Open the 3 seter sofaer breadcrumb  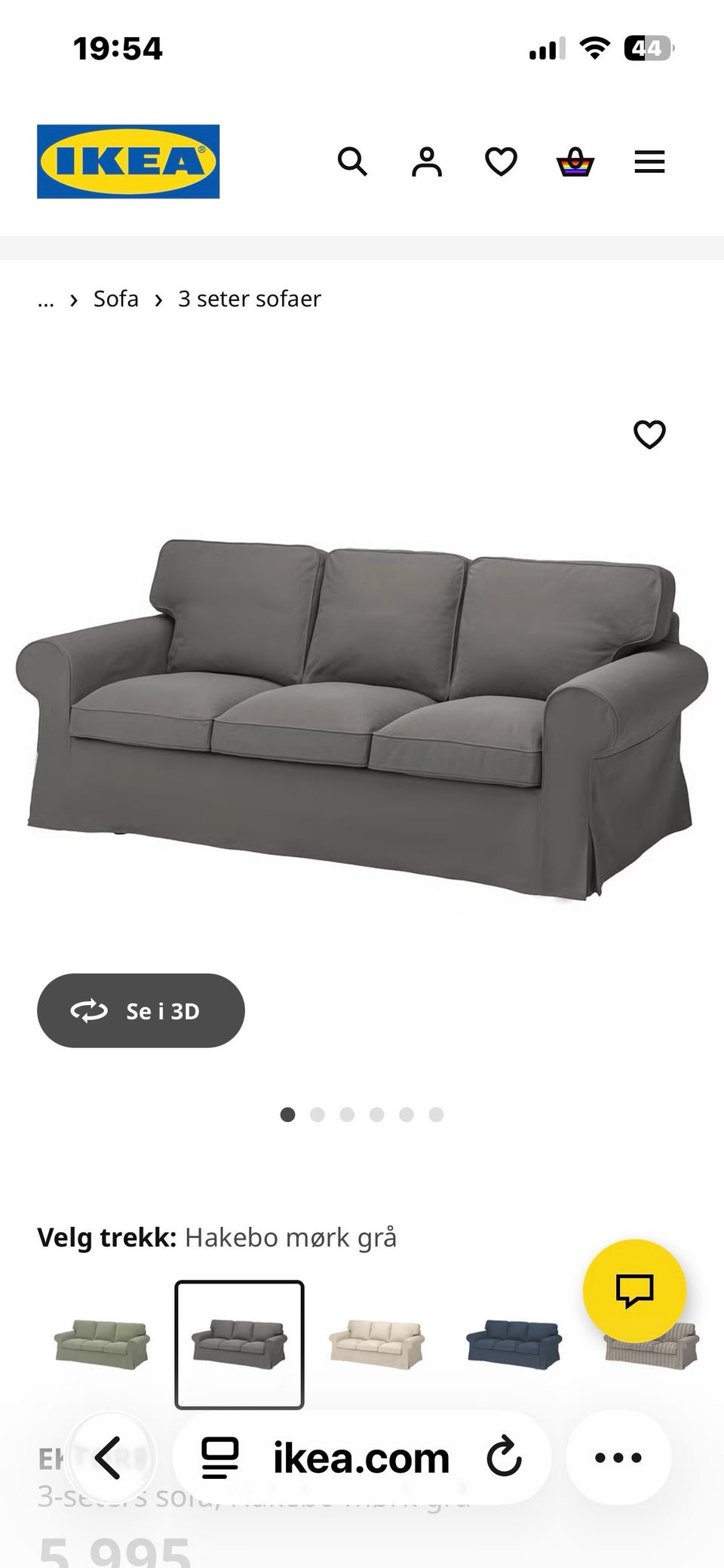(x=250, y=299)
